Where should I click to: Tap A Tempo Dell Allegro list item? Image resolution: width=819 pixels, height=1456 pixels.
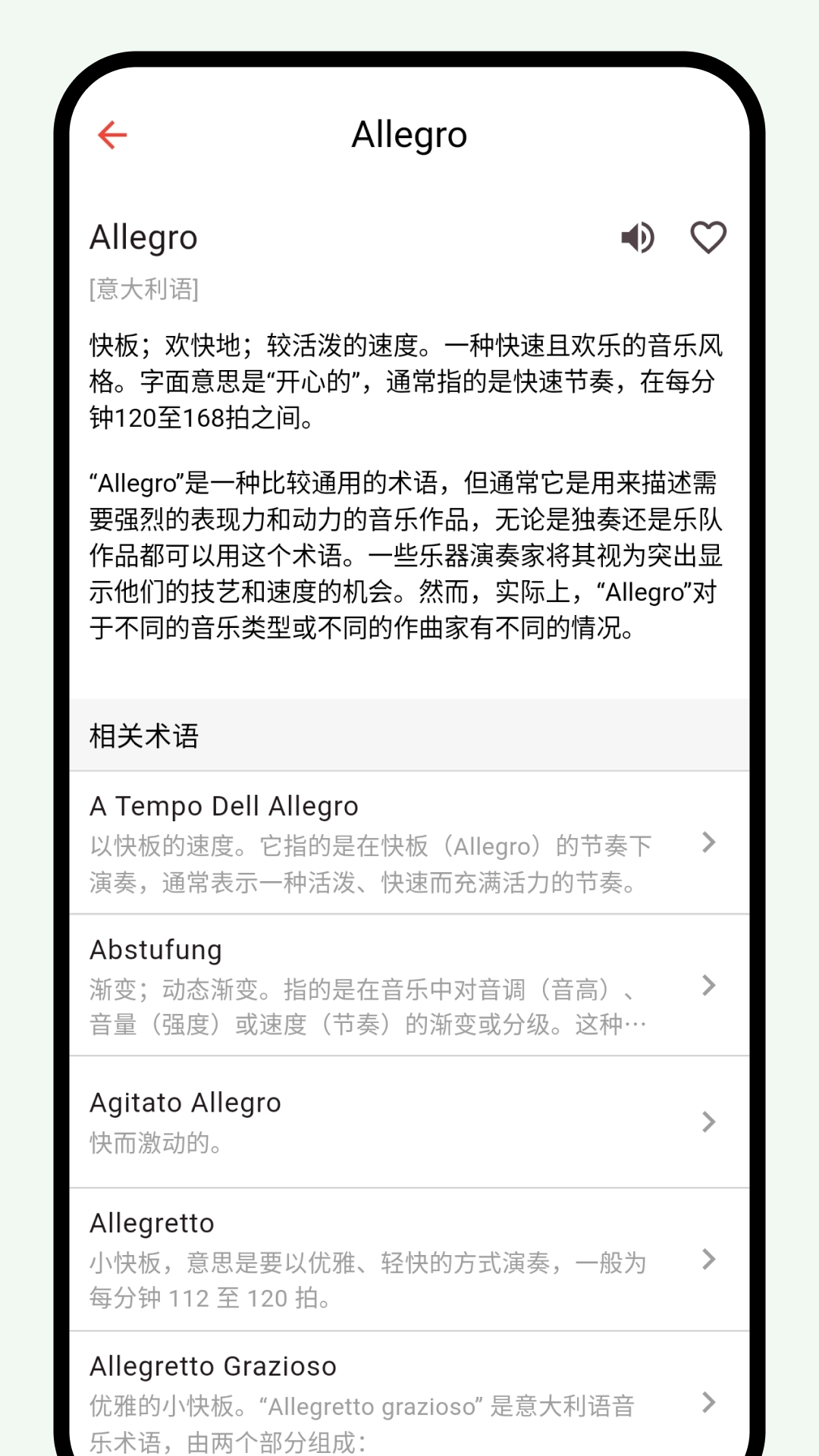point(379,842)
